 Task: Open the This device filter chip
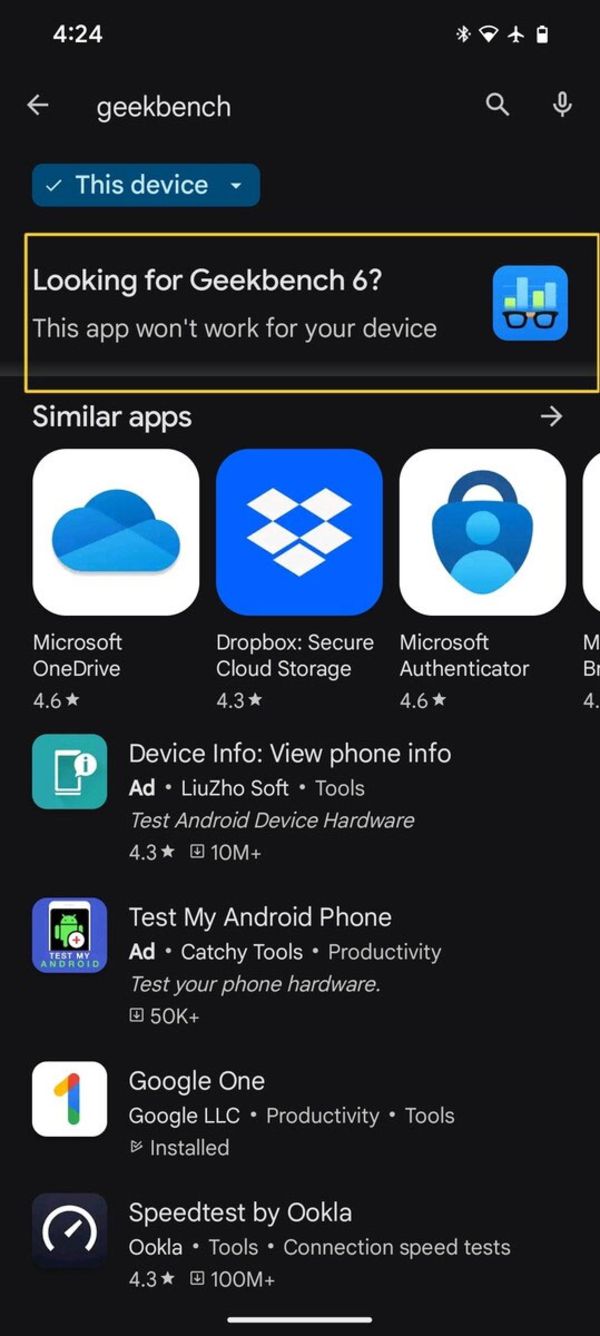click(146, 185)
